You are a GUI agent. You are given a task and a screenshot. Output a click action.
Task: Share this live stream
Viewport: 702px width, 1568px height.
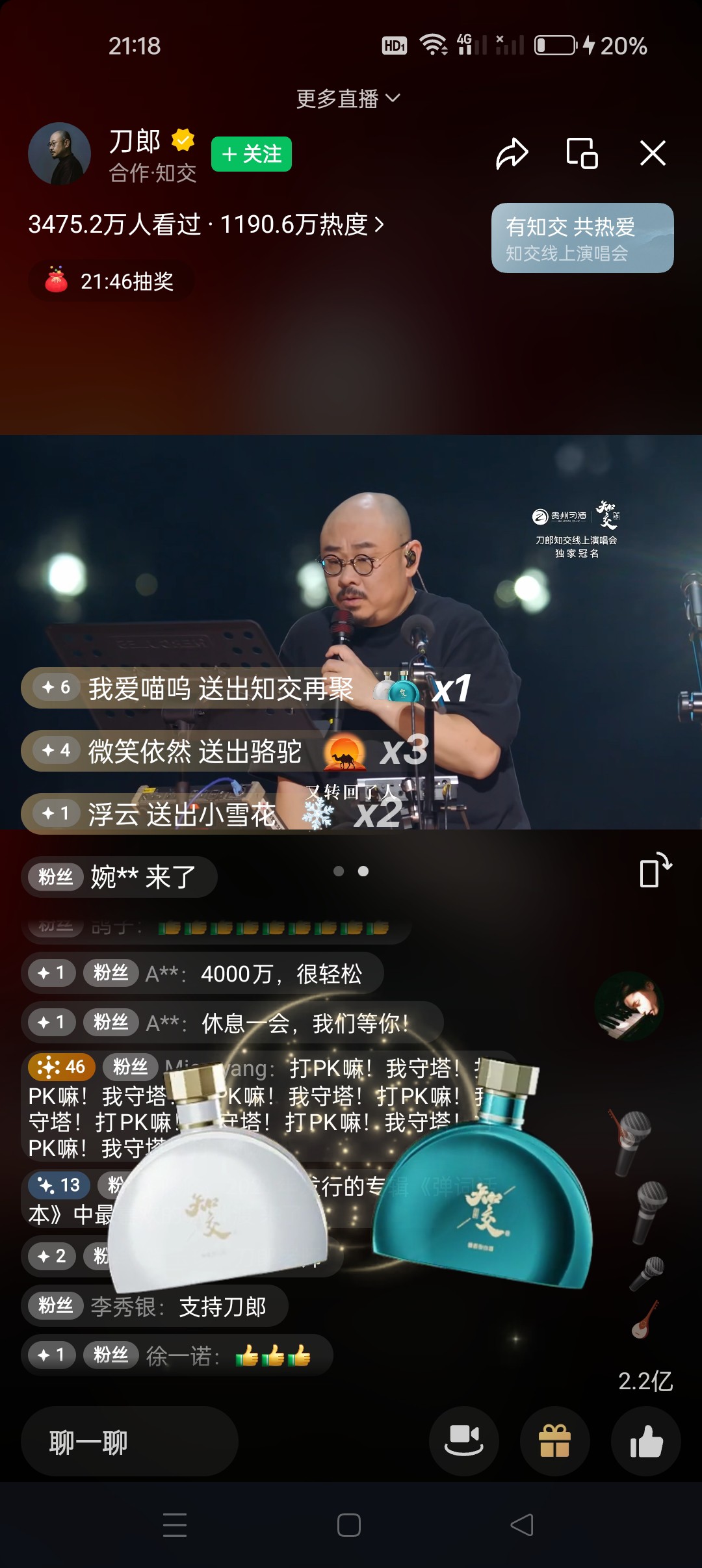click(x=512, y=154)
